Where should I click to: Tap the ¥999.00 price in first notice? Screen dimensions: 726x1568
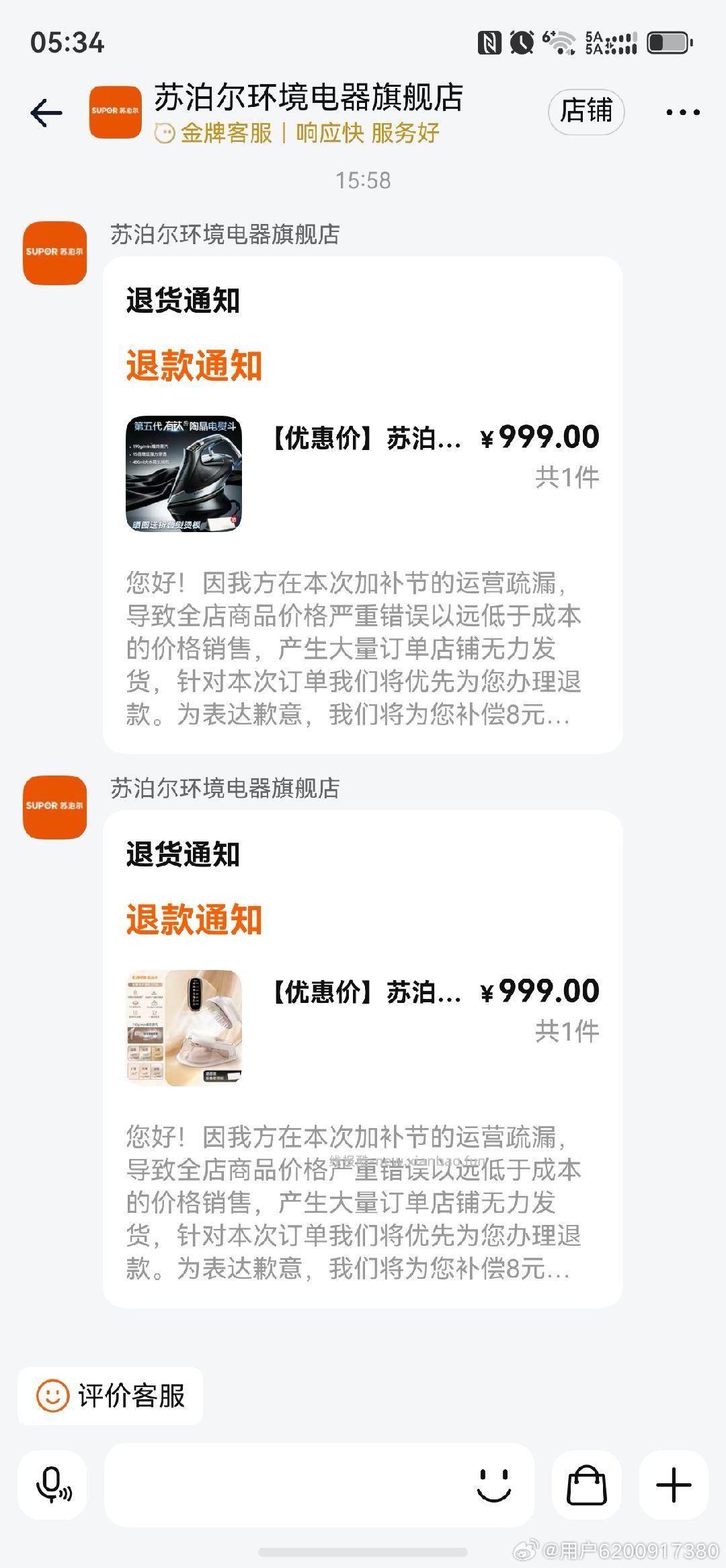tap(541, 436)
